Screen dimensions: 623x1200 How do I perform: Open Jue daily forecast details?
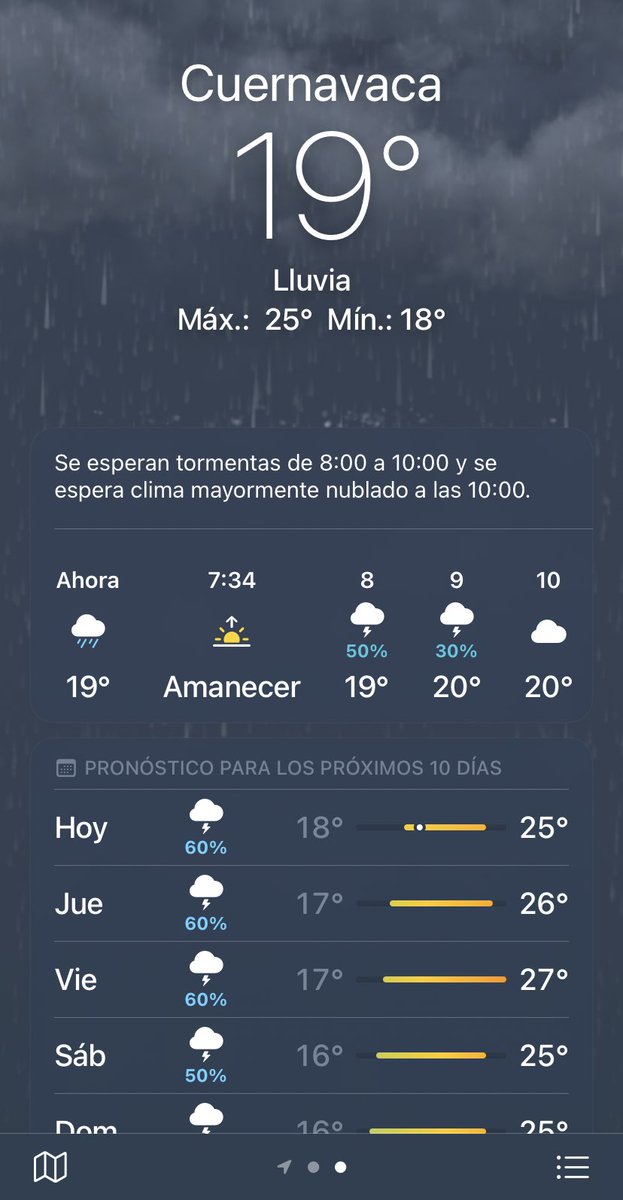point(312,904)
